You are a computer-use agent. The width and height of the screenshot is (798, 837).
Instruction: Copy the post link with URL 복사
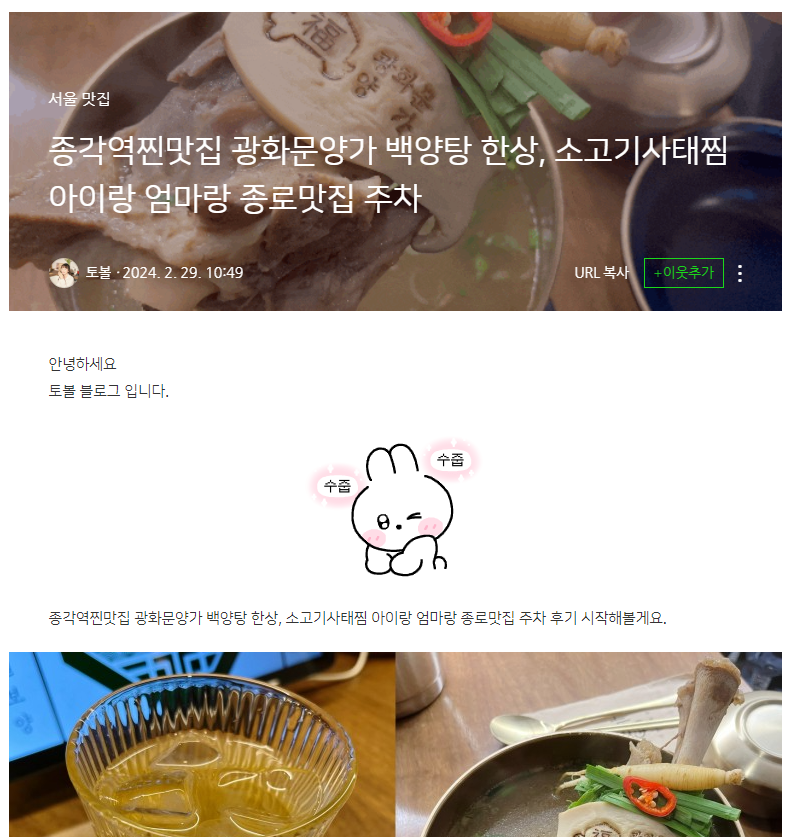click(x=602, y=273)
